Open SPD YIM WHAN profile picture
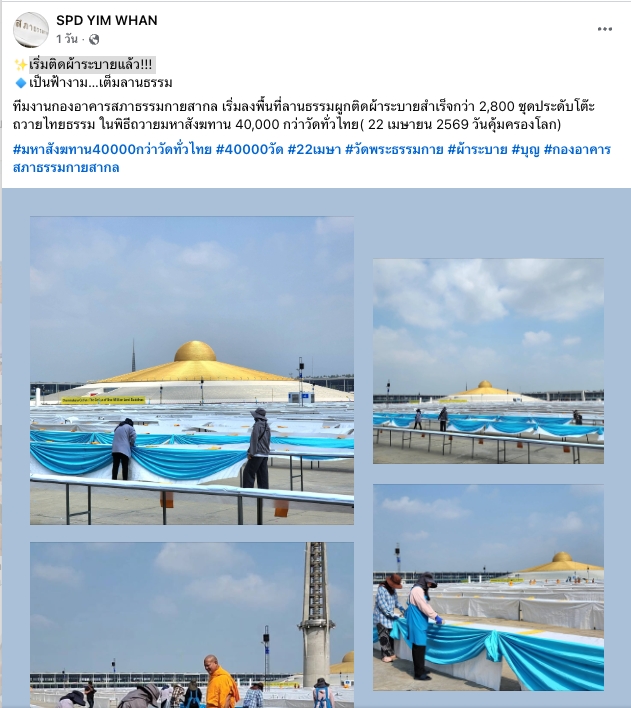 tap(31, 30)
